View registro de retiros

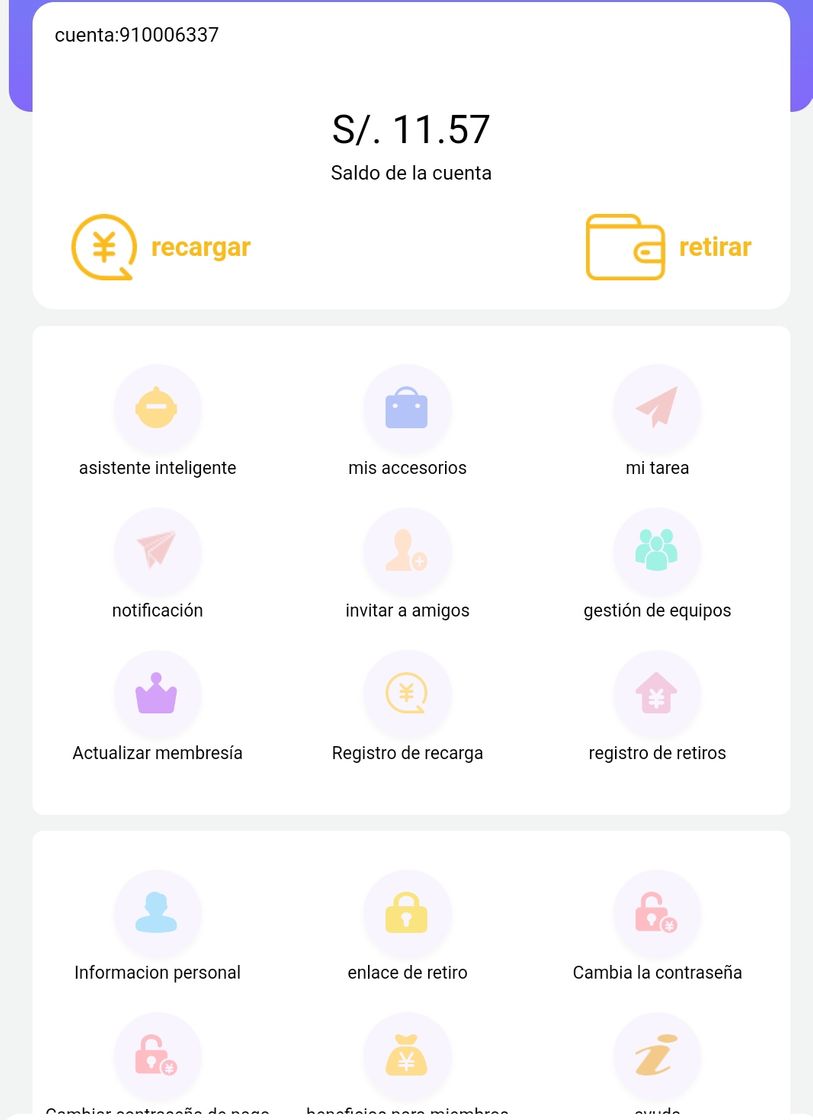tap(657, 694)
